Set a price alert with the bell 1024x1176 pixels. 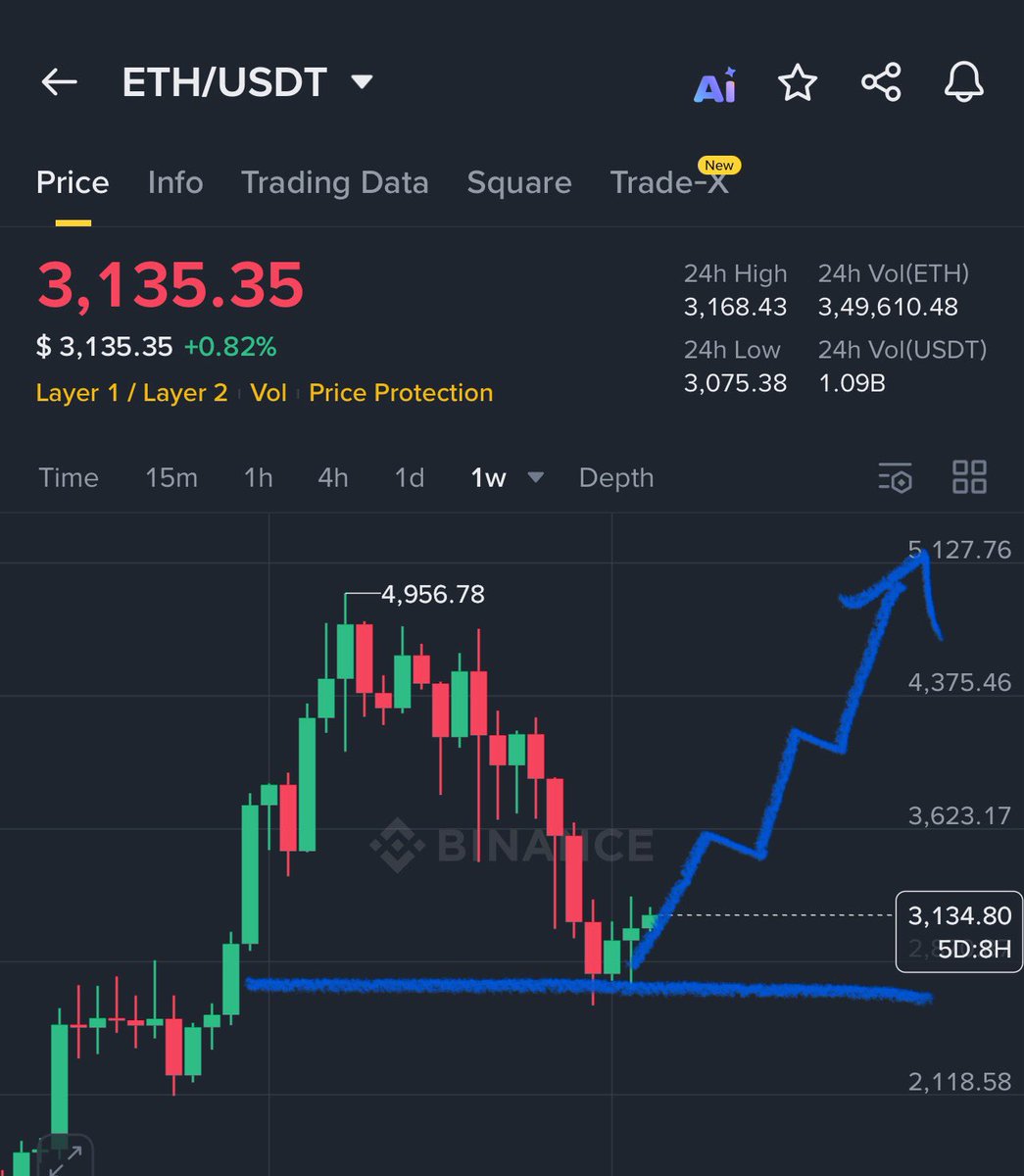[x=963, y=83]
